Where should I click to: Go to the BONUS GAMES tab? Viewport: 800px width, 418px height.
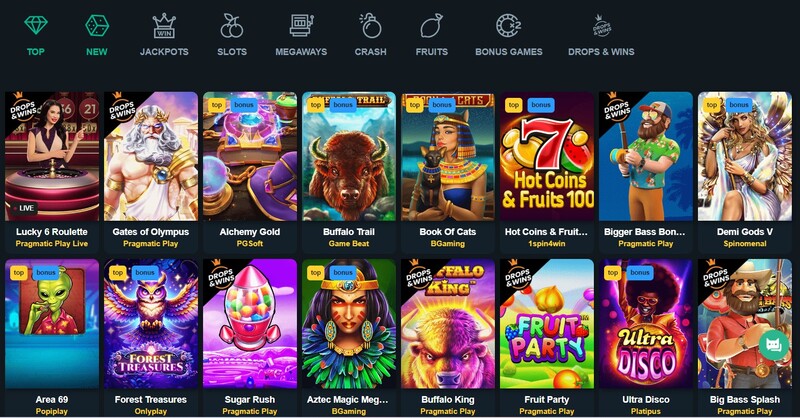(x=508, y=35)
